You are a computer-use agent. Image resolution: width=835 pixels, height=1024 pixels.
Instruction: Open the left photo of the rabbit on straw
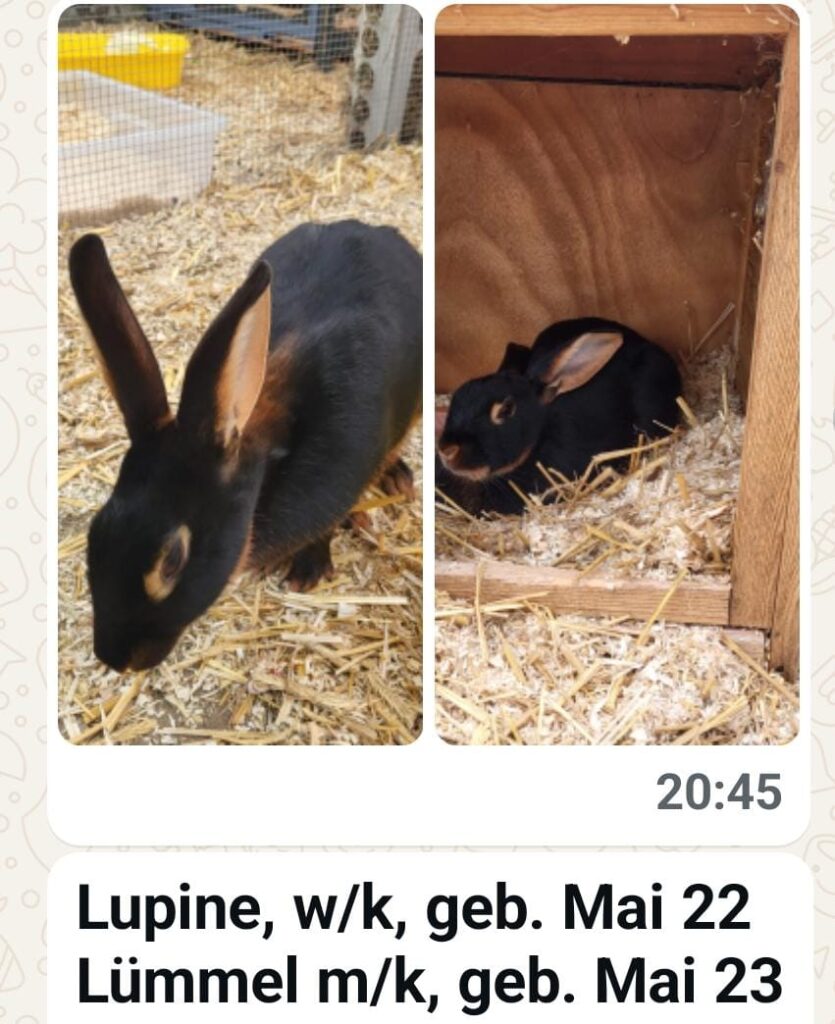click(240, 375)
